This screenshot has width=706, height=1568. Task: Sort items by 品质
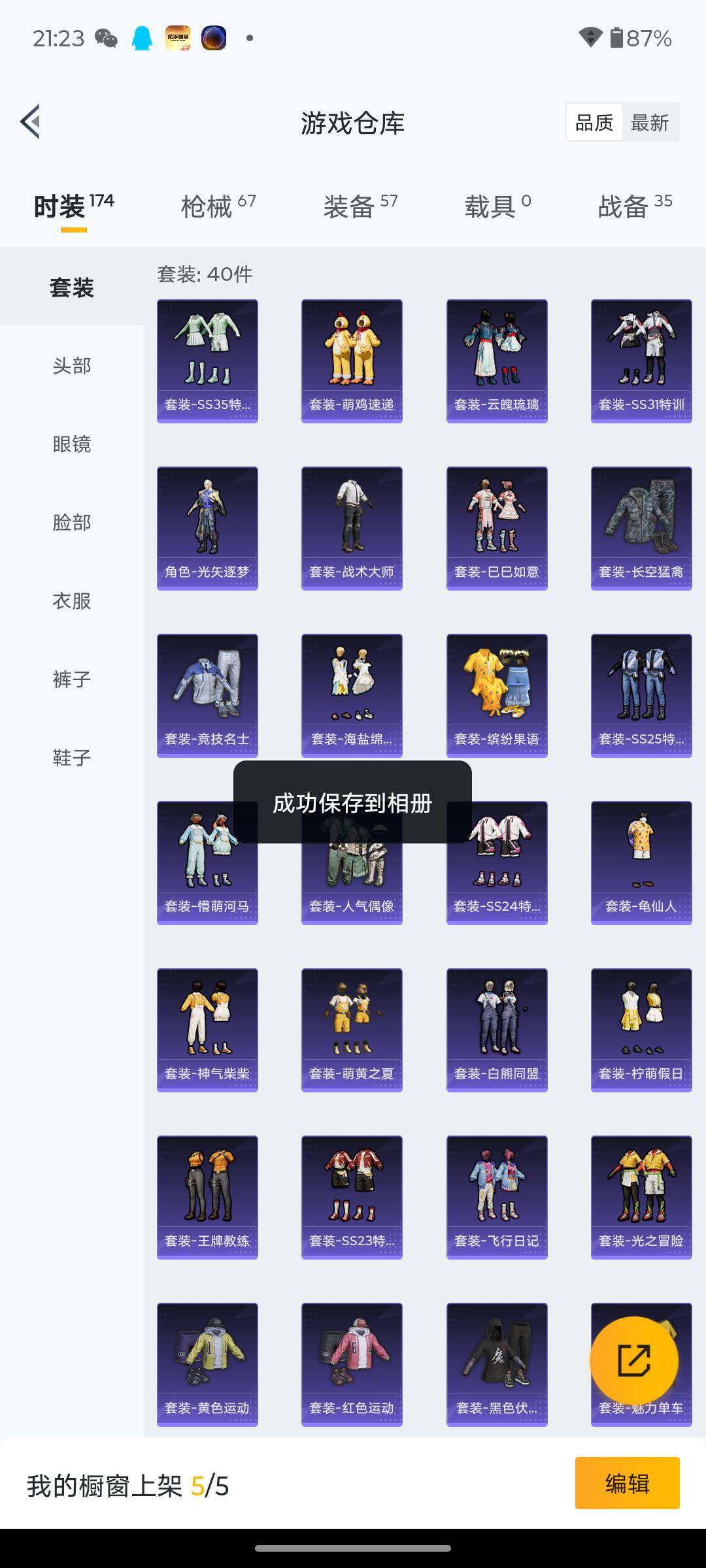pyautogui.click(x=594, y=122)
